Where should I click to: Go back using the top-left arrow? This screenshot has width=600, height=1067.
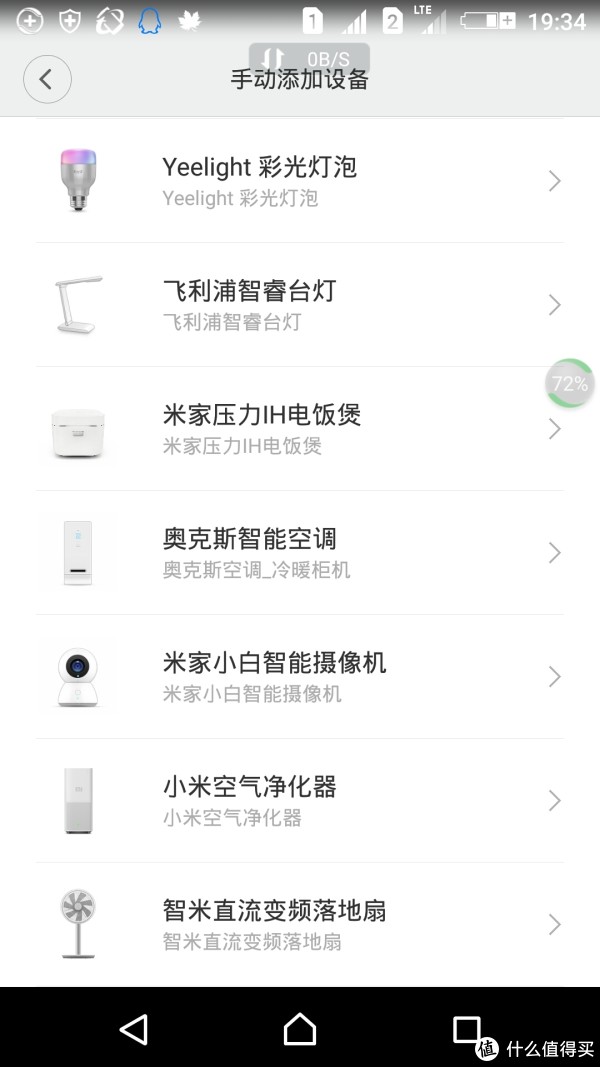point(47,80)
